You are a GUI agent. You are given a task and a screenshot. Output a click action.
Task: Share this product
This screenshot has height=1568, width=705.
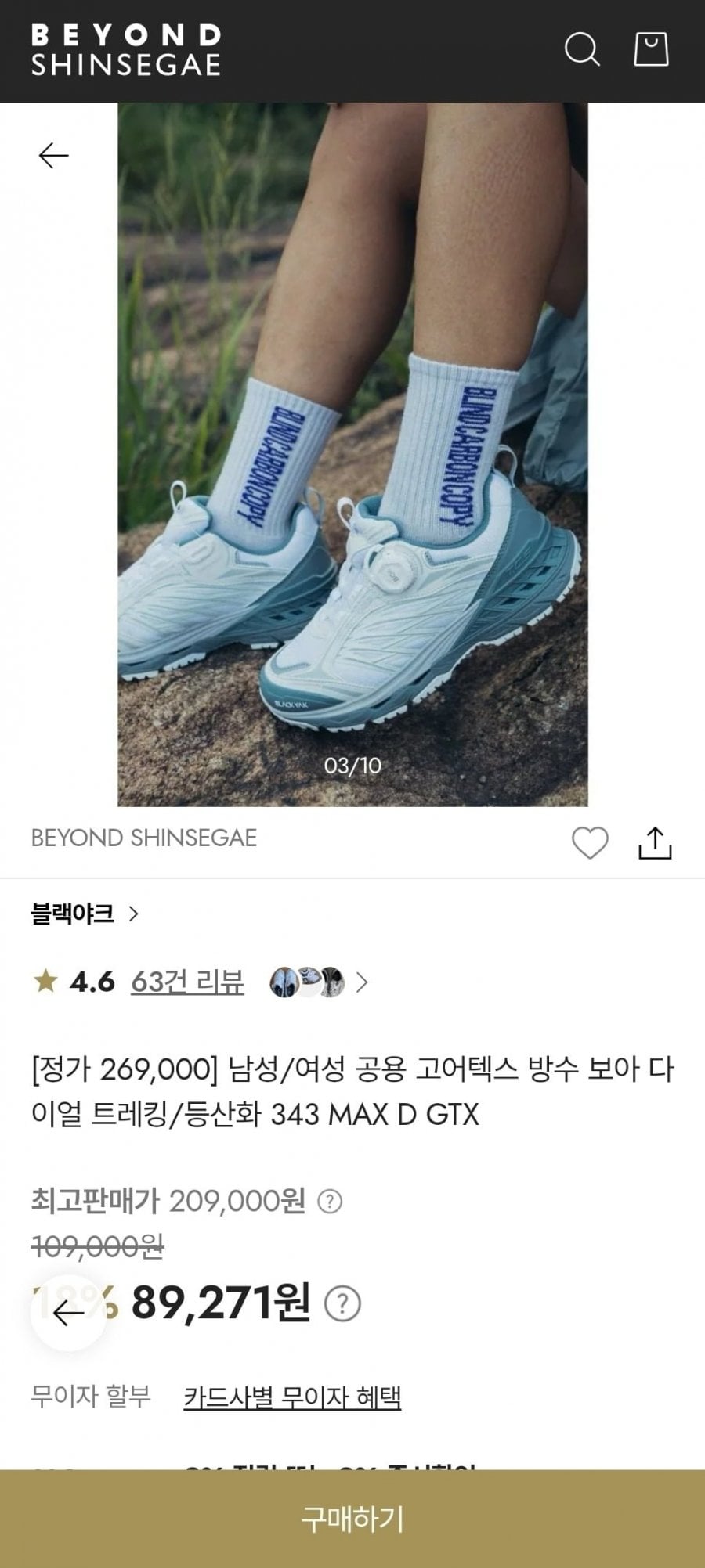pyautogui.click(x=655, y=843)
